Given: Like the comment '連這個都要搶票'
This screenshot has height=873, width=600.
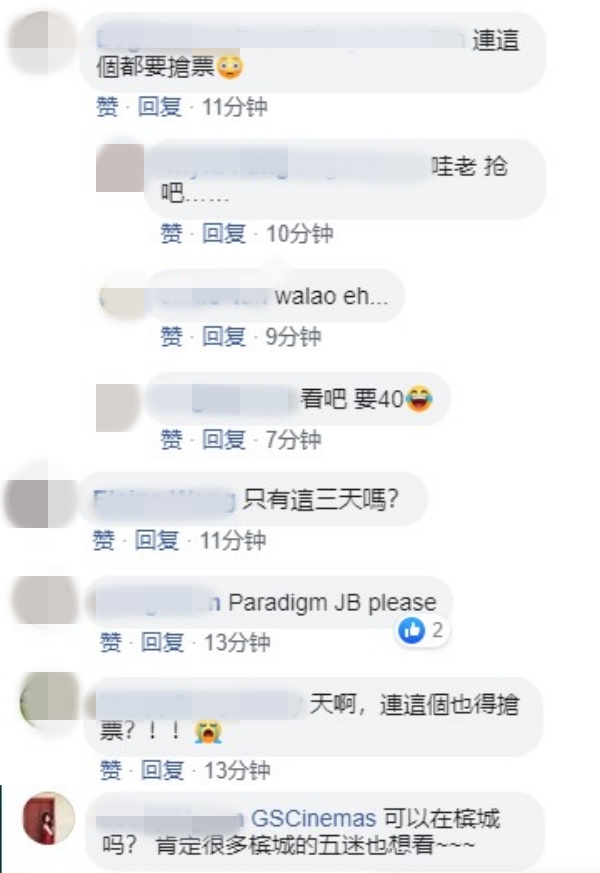Looking at the screenshot, I should [x=108, y=106].
